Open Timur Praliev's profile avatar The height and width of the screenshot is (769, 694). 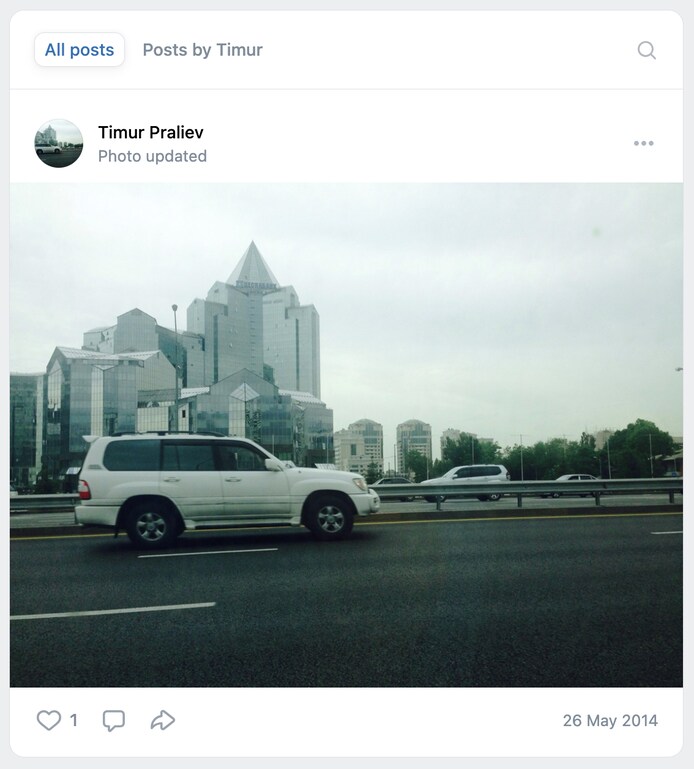[59, 143]
